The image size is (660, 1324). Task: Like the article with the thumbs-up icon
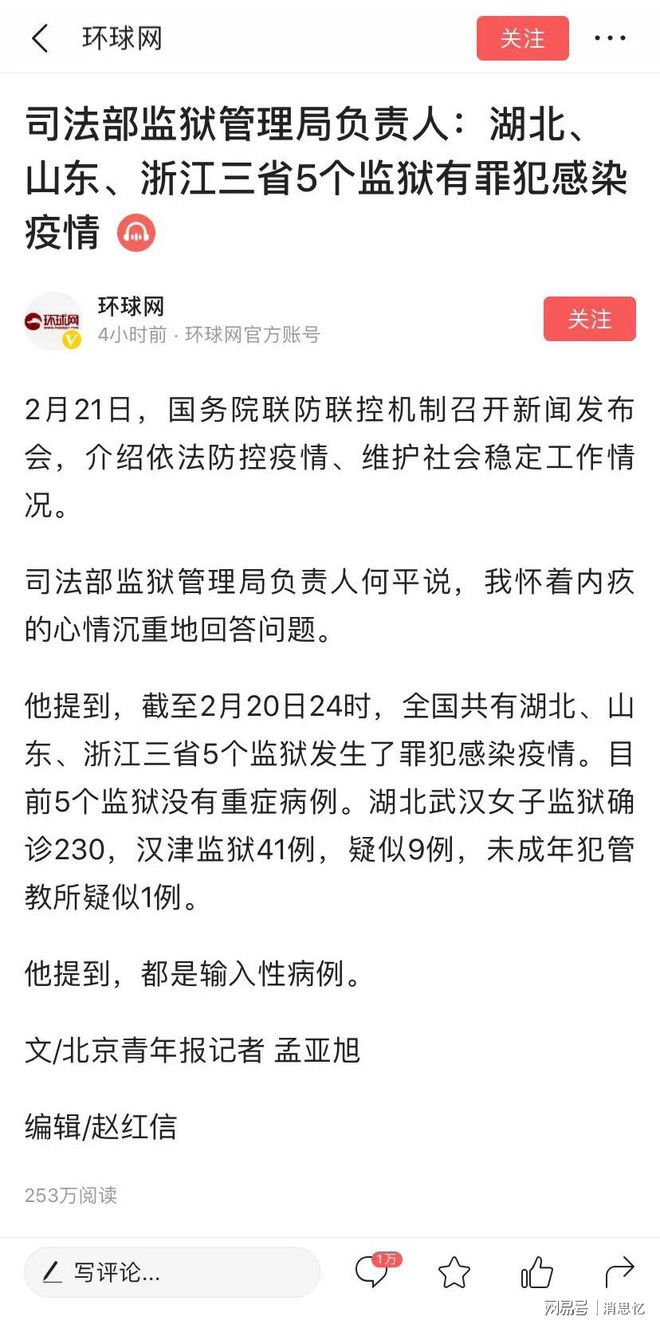coord(537,1272)
